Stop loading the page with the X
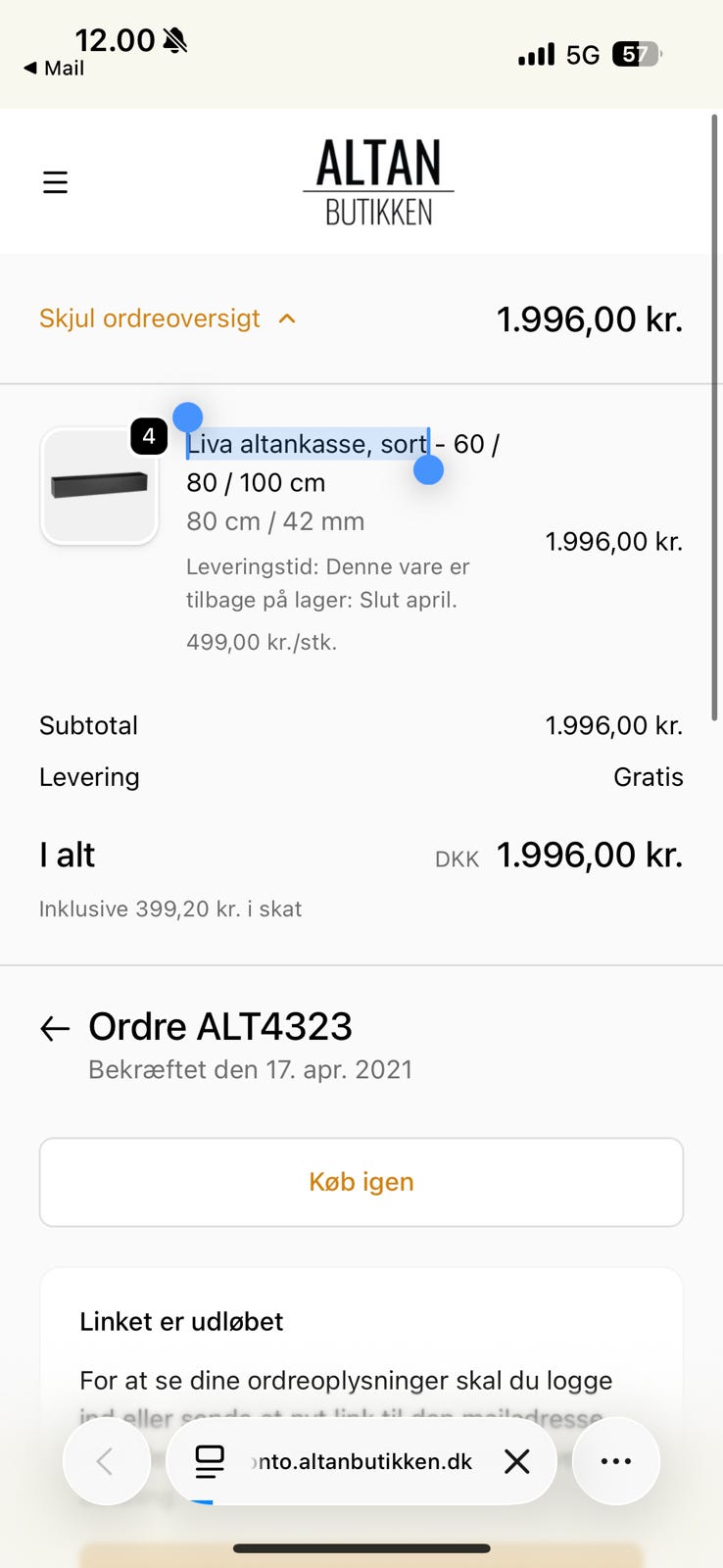 pos(516,1461)
